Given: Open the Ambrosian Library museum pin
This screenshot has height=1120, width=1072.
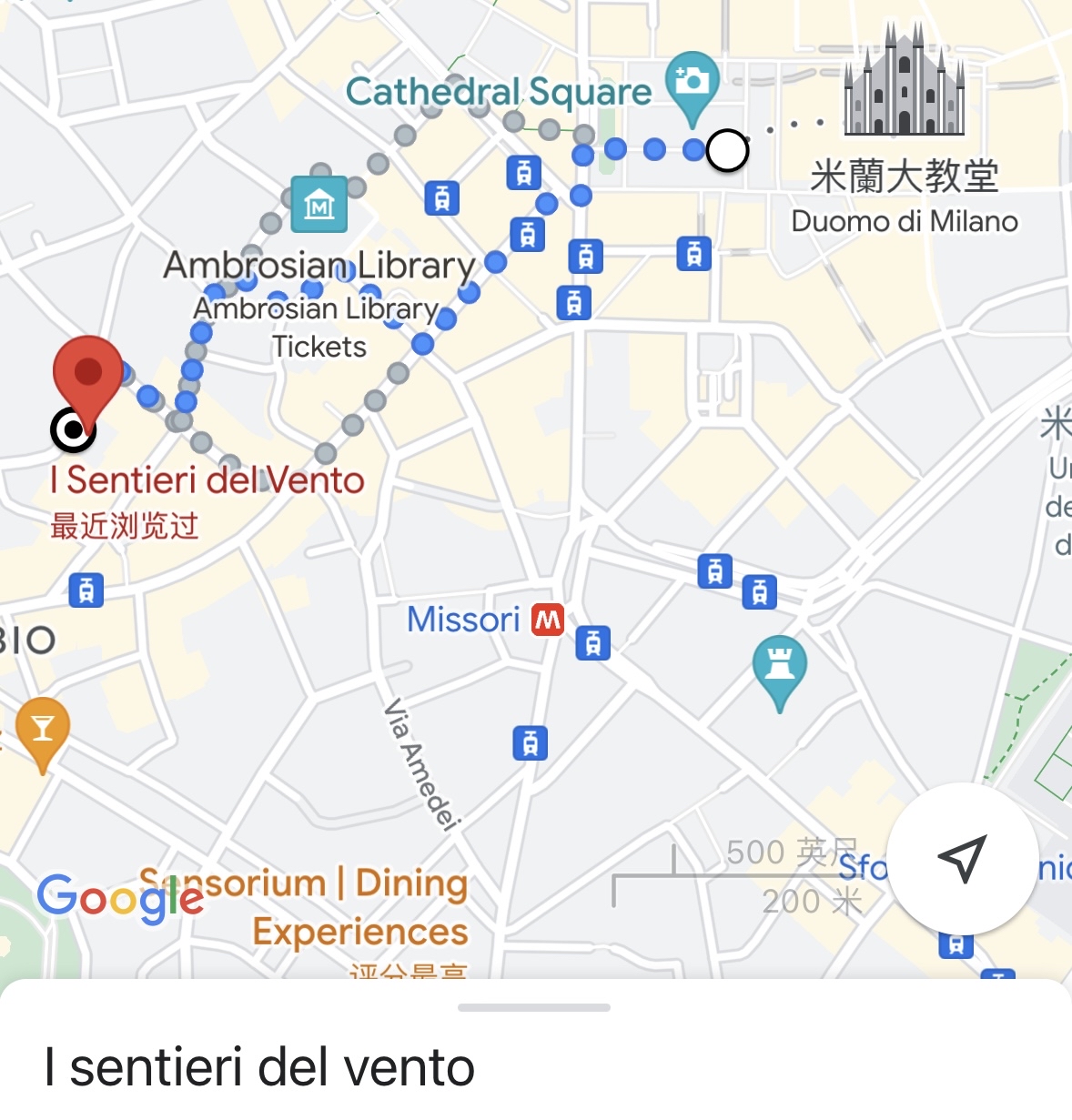Looking at the screenshot, I should (x=319, y=204).
